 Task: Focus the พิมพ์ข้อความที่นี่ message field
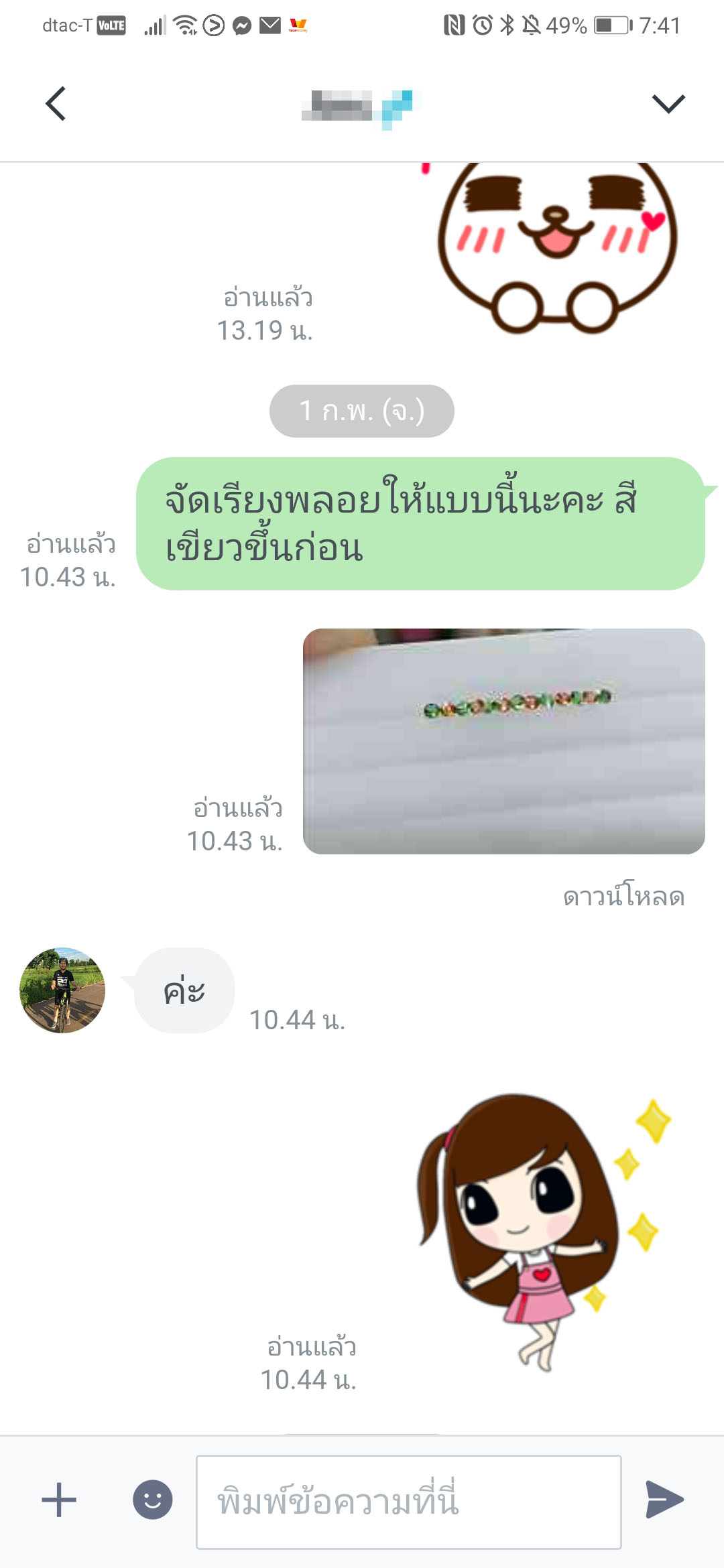pyautogui.click(x=409, y=1502)
